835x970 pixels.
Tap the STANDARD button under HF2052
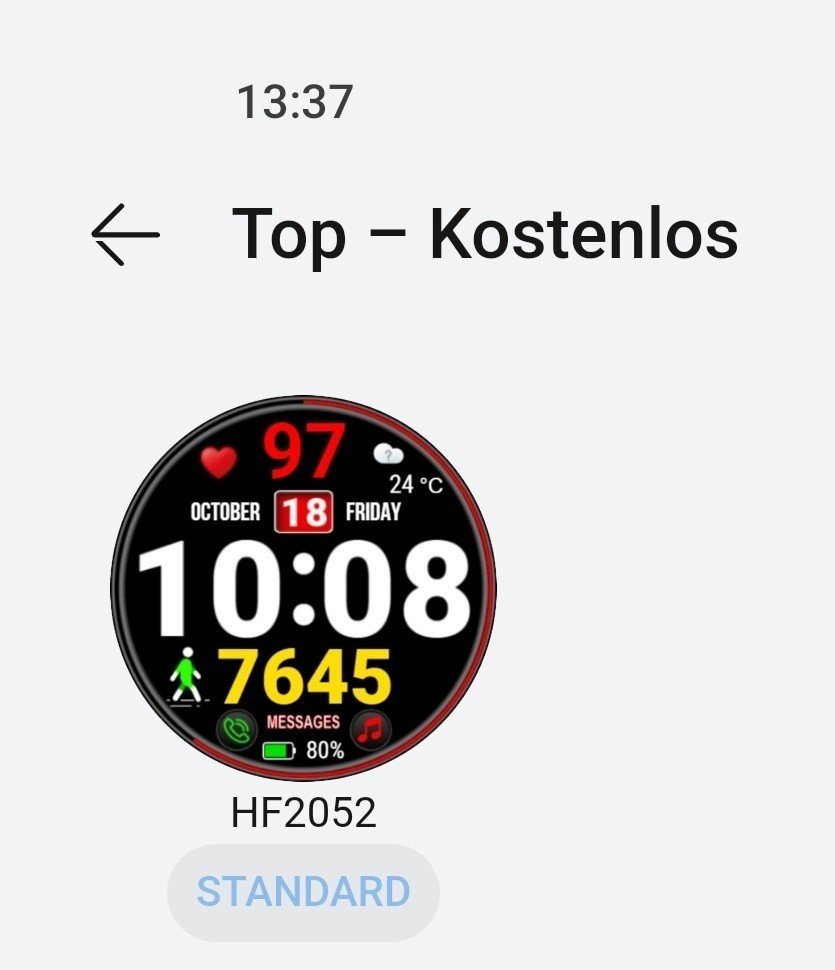pos(303,891)
